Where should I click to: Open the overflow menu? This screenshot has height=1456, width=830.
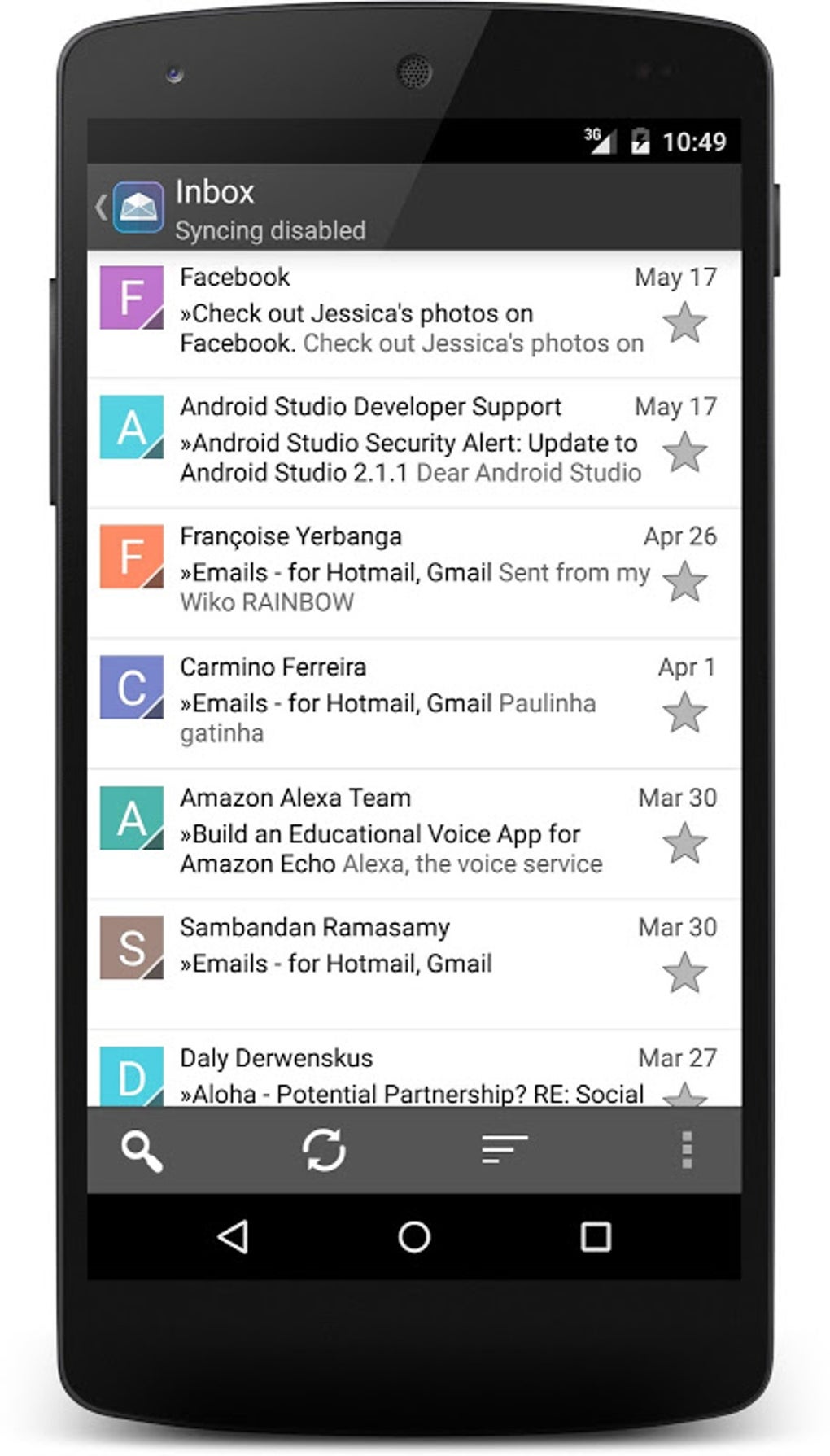tap(687, 1150)
